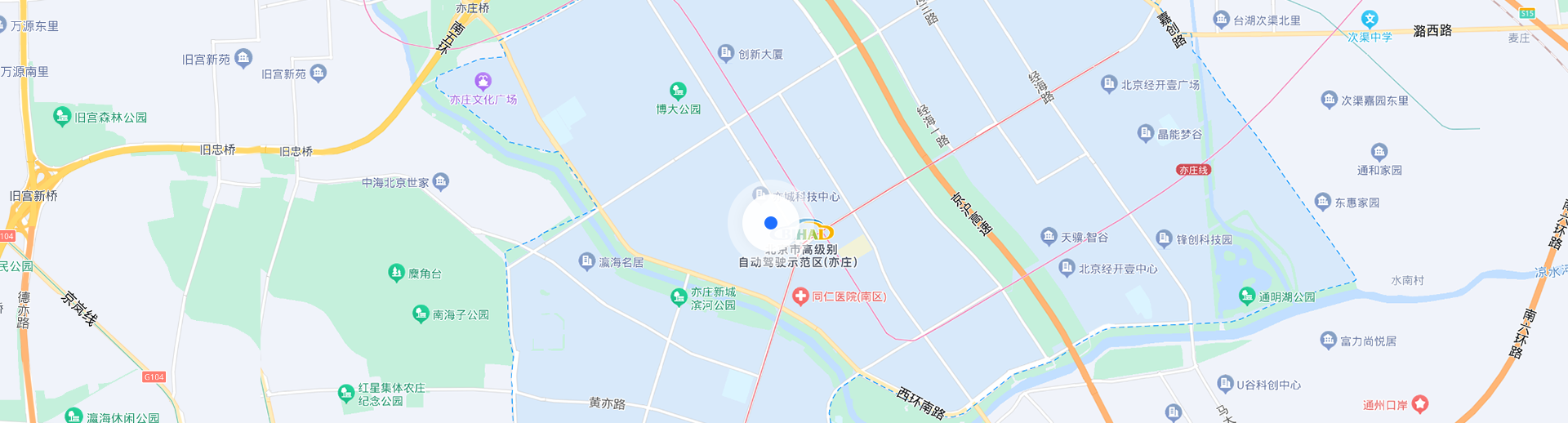Image resolution: width=1568 pixels, height=423 pixels.
Task: Tap the blue current location dot
Action: click(x=770, y=223)
